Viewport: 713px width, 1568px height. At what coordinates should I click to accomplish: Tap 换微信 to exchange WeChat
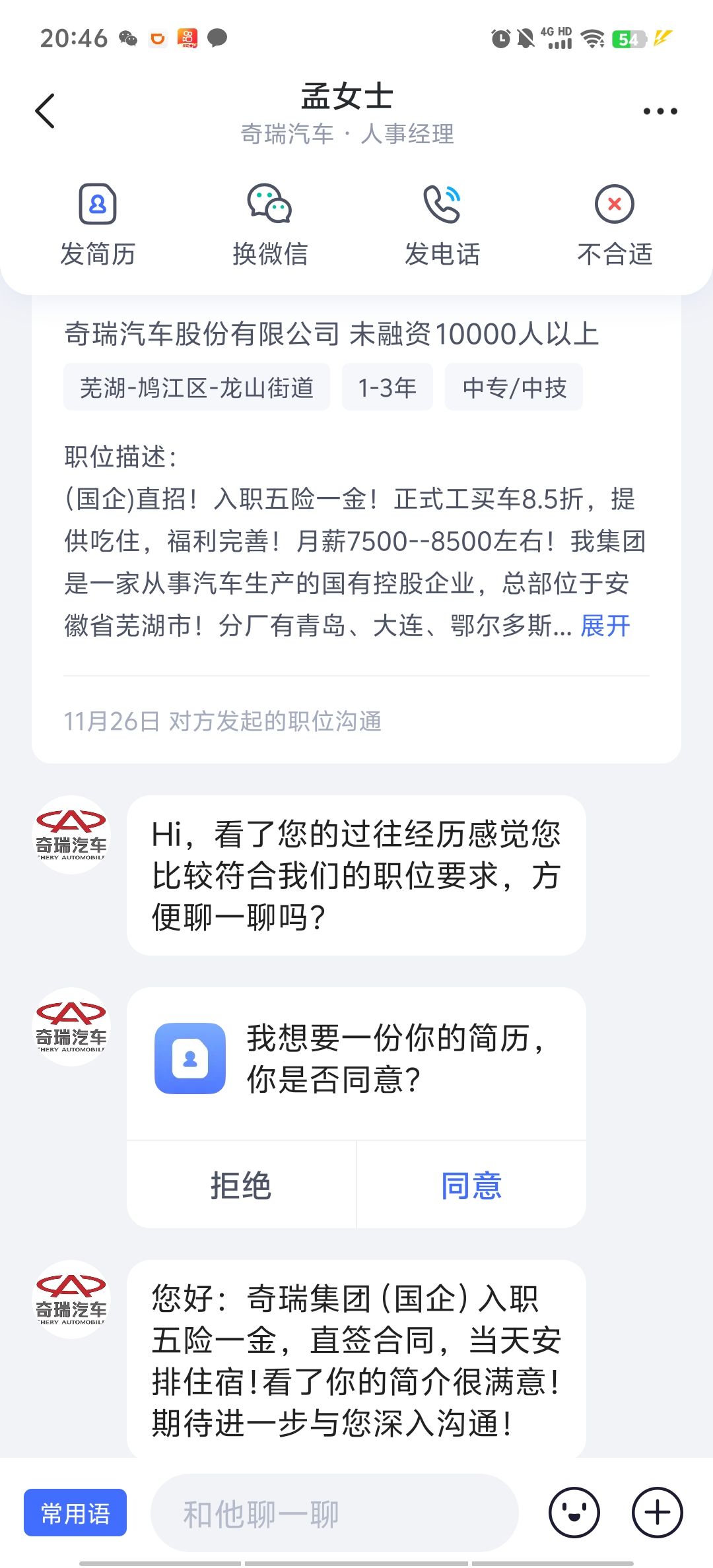pos(270,226)
